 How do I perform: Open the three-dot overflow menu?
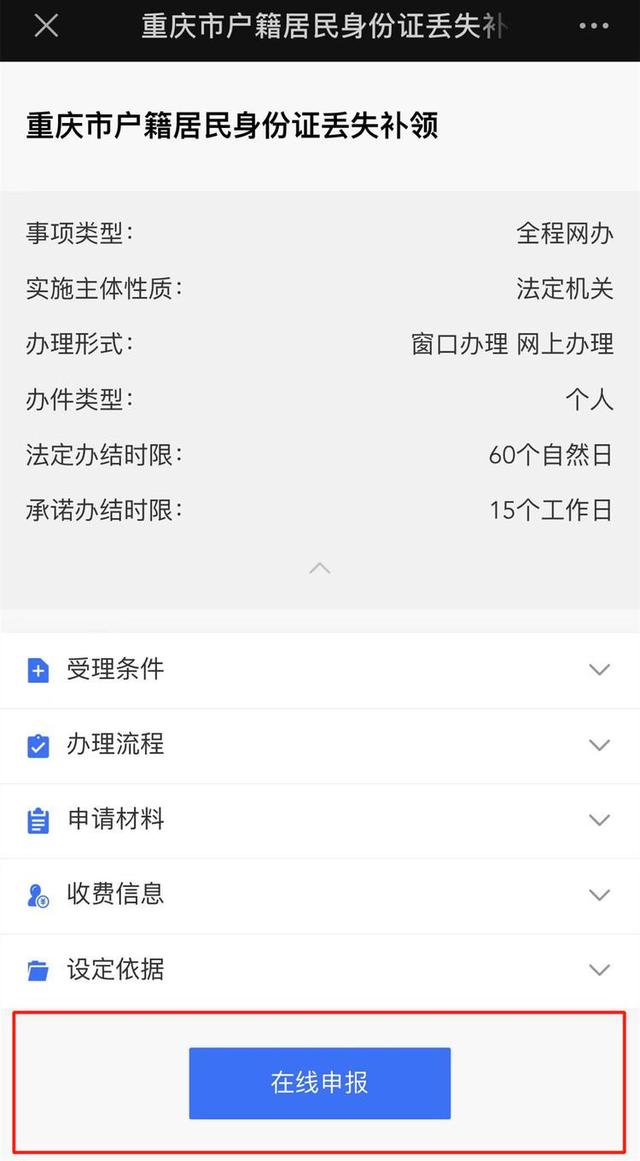tap(593, 27)
